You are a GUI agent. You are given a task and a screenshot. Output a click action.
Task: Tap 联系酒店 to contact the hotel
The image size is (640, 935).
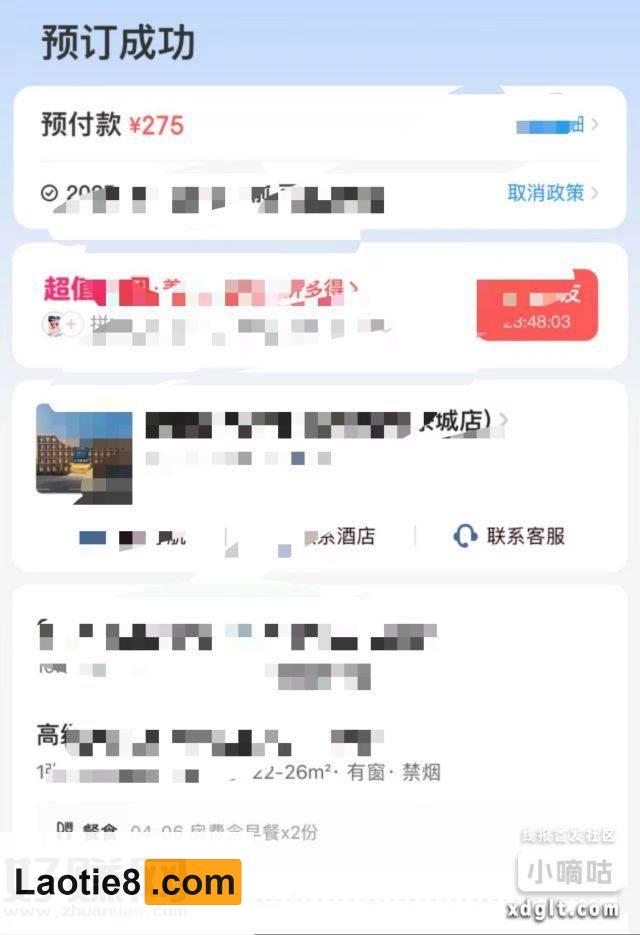pos(338,536)
